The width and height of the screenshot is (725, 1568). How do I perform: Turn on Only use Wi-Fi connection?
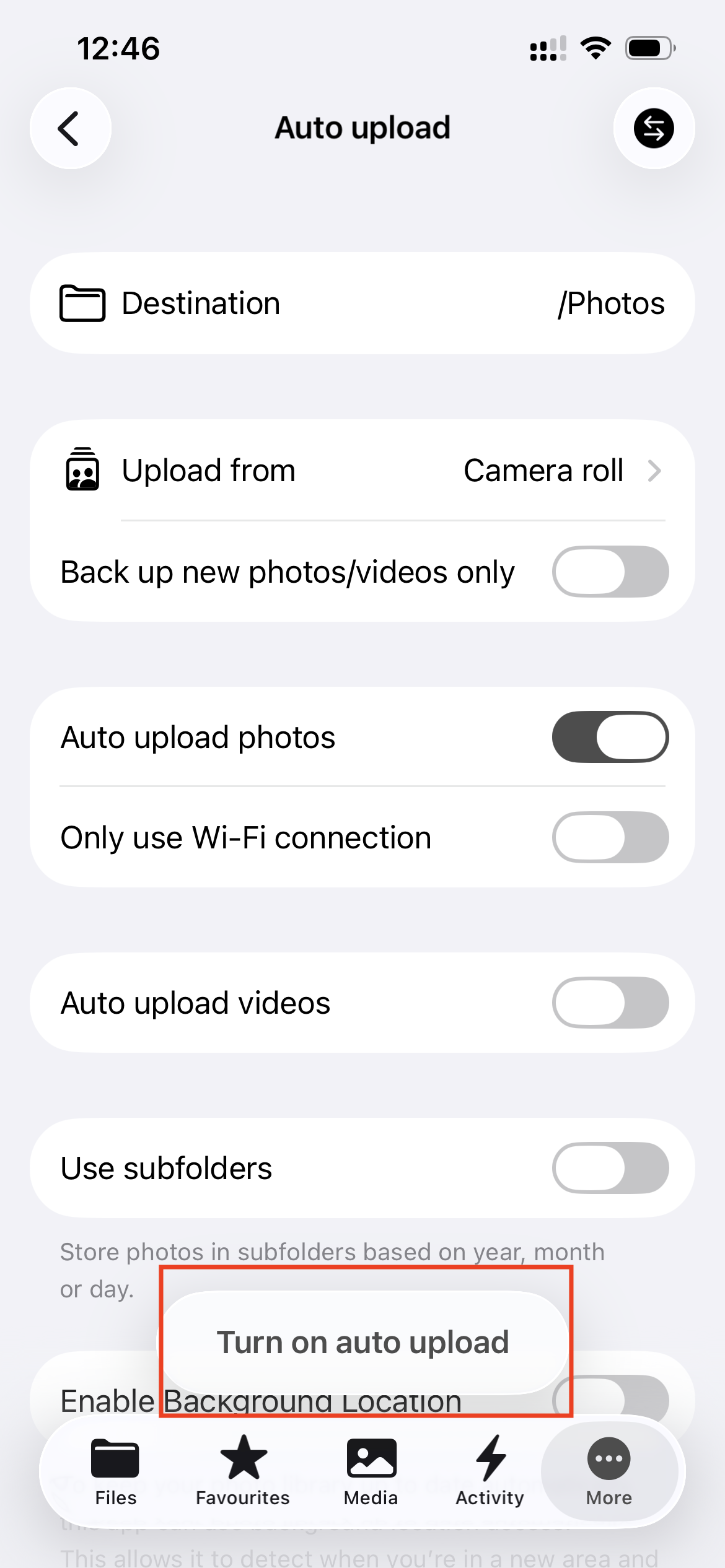[x=610, y=837]
